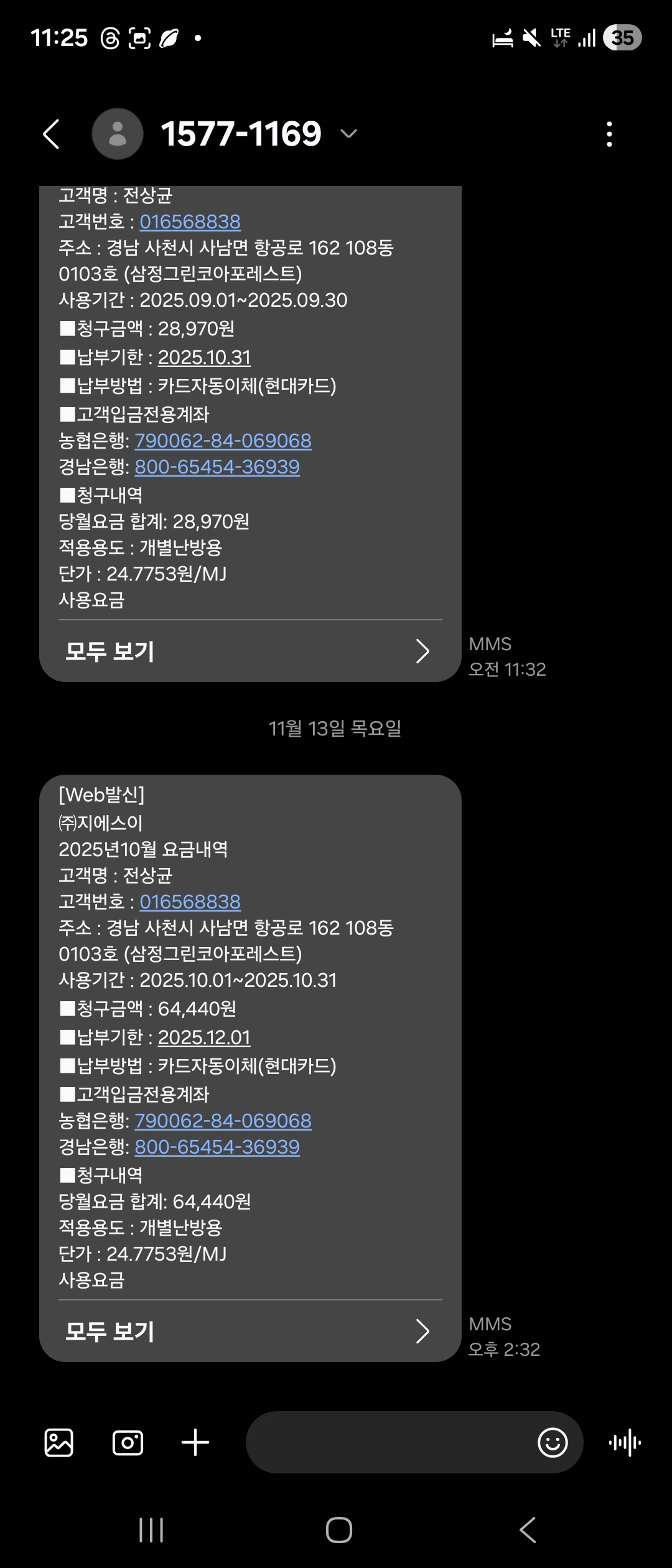Open the three-dot overflow menu
This screenshot has height=1568, width=672.
[609, 134]
